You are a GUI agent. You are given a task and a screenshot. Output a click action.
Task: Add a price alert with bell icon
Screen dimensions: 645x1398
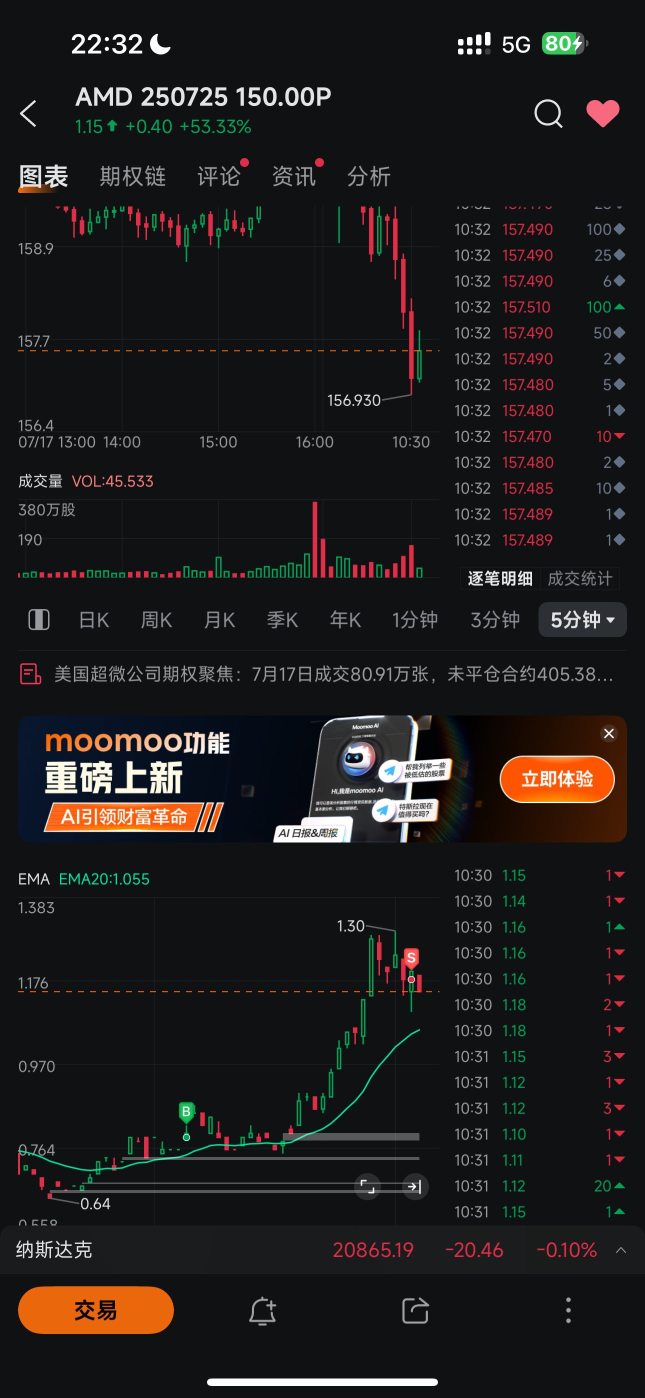(262, 1311)
